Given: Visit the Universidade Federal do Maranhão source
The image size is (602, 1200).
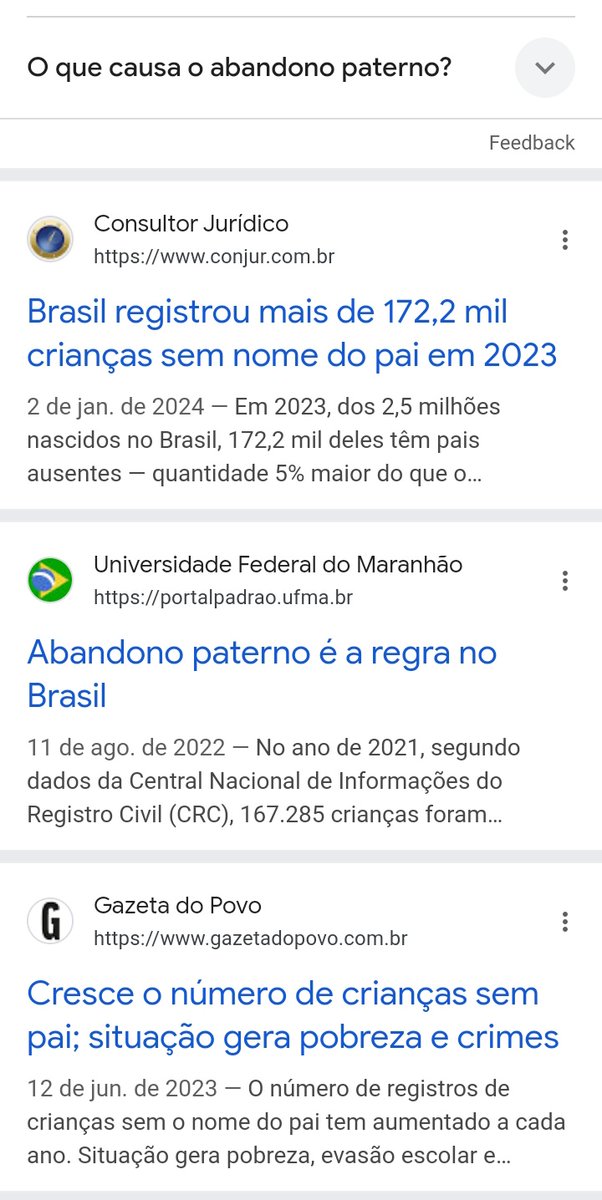Looking at the screenshot, I should point(277,581).
